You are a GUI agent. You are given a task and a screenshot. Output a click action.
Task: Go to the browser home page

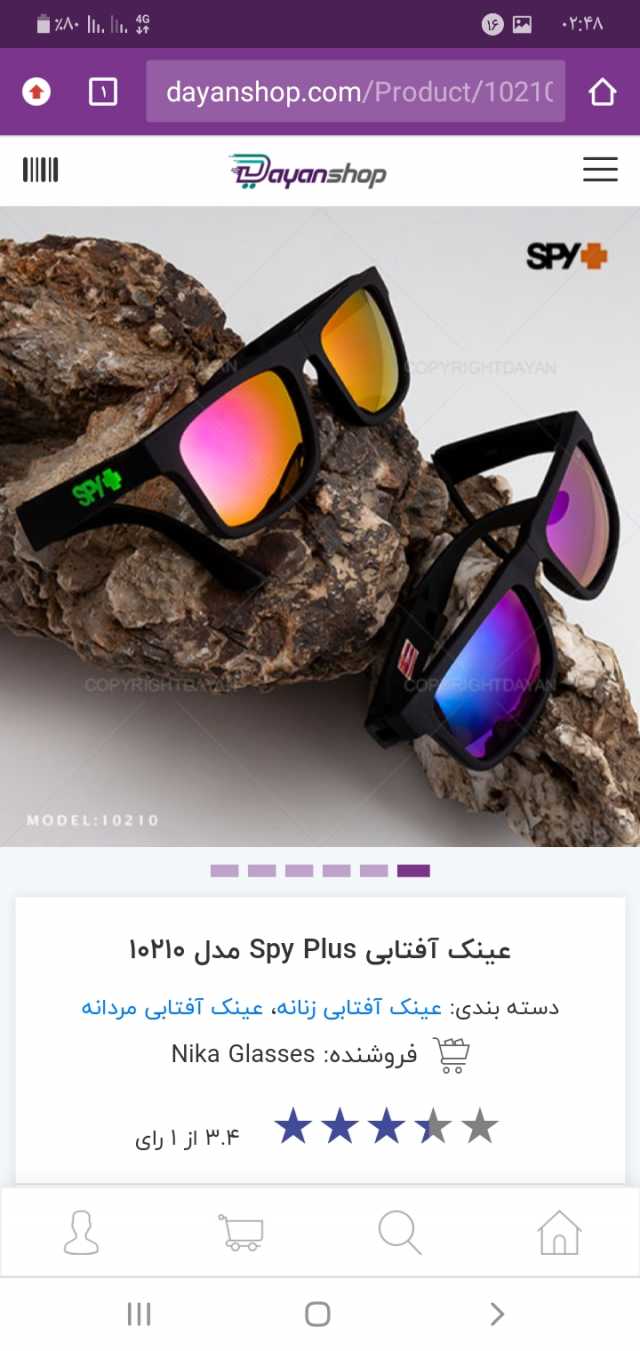602,92
